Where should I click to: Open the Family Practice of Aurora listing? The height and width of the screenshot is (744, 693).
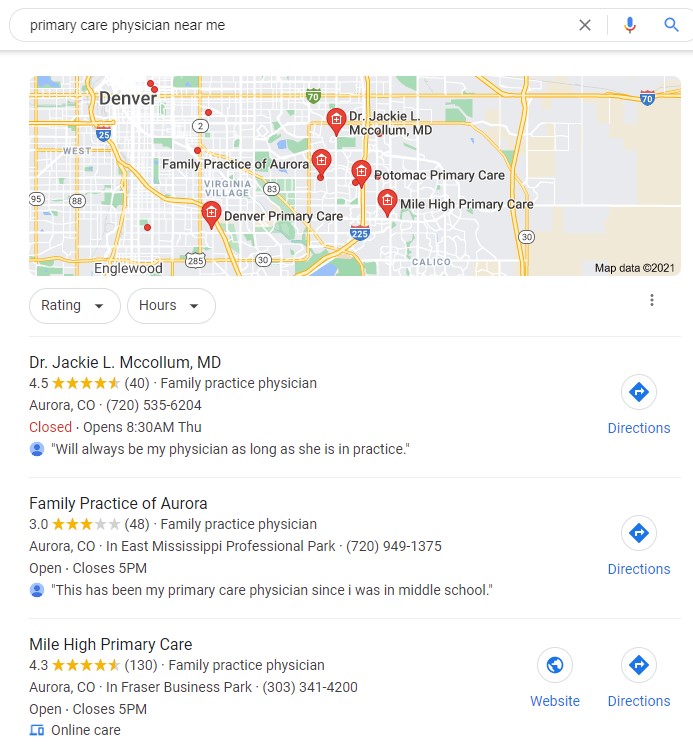point(118,503)
